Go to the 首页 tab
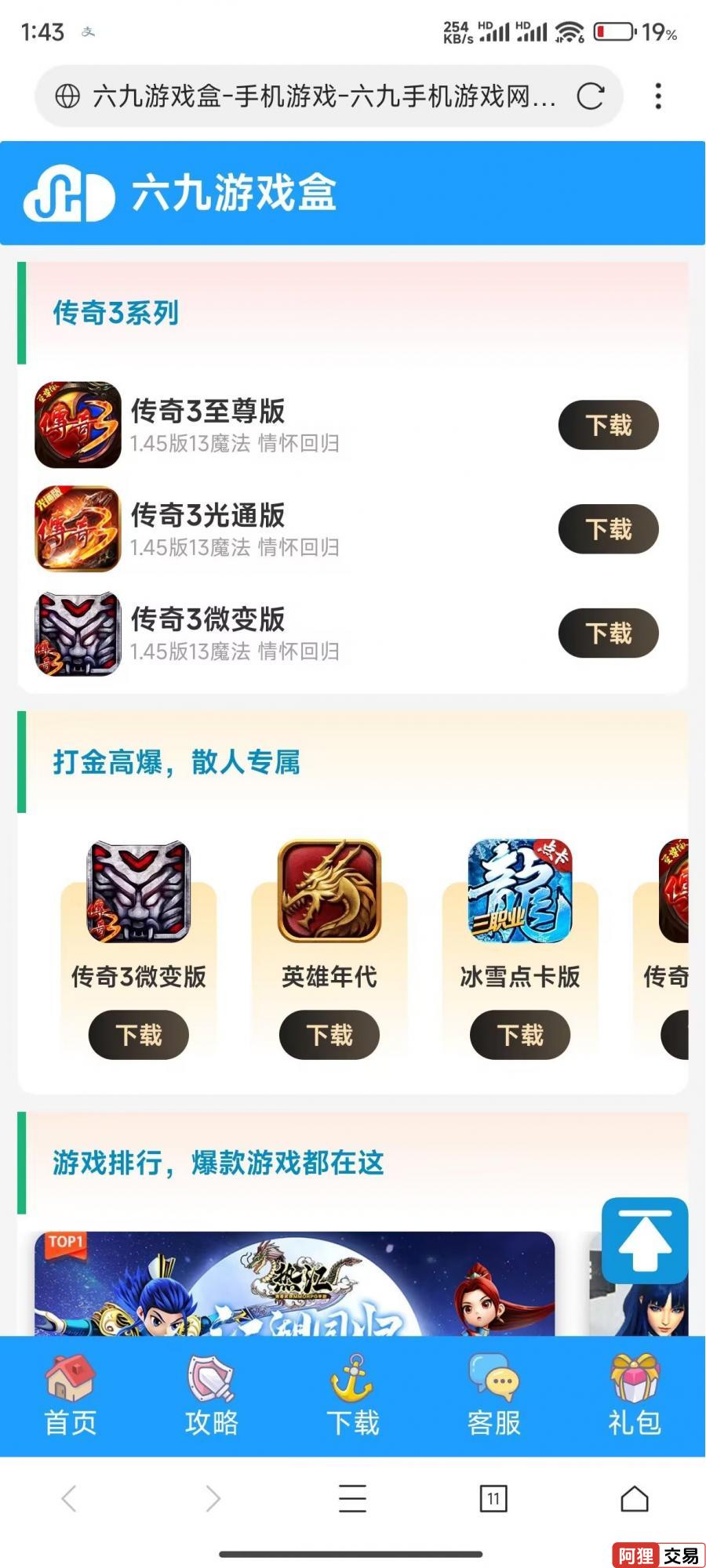 click(x=71, y=1396)
